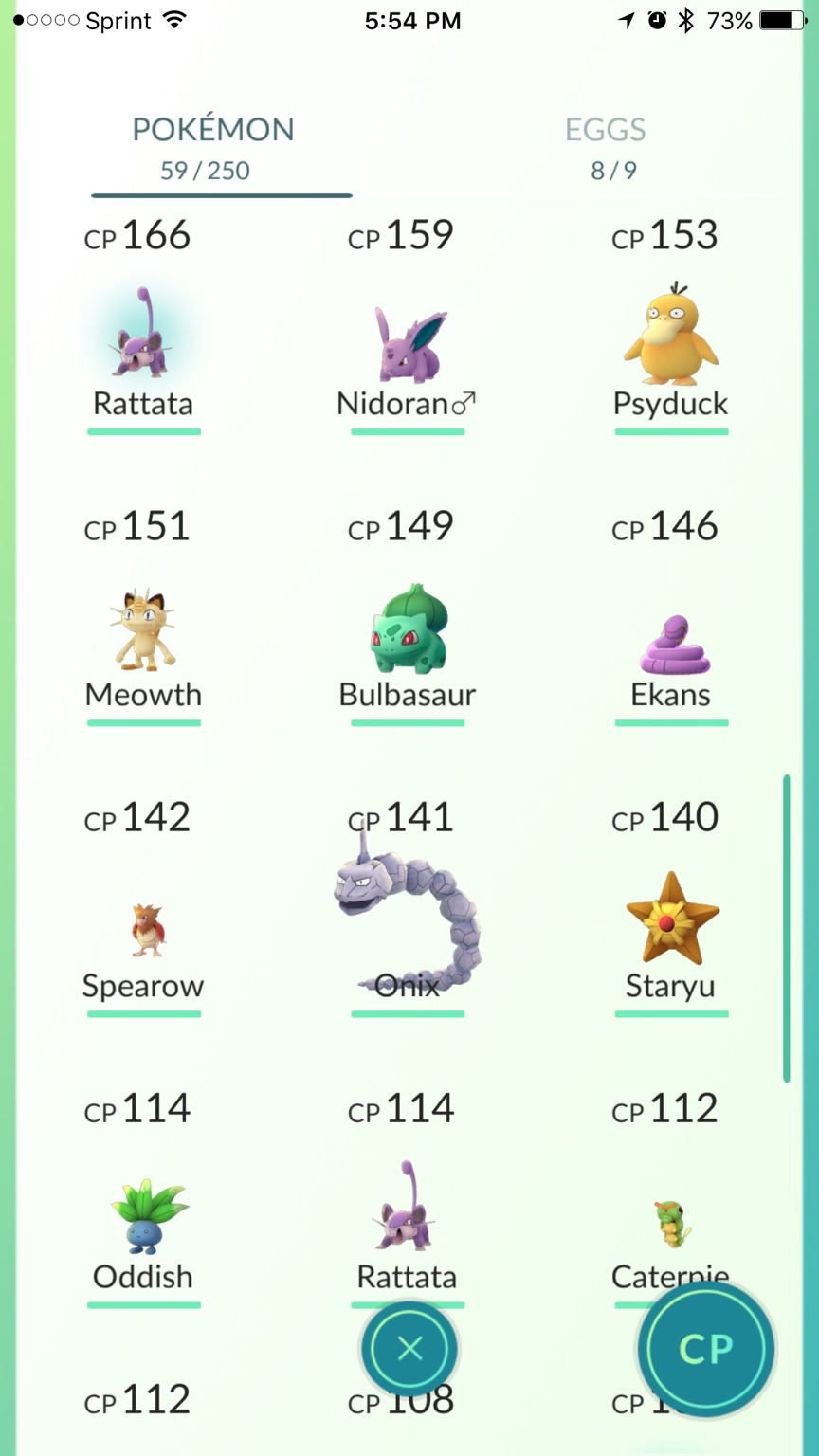The width and height of the screenshot is (819, 1456).
Task: Close the Pokémon list
Action: pyautogui.click(x=409, y=1348)
